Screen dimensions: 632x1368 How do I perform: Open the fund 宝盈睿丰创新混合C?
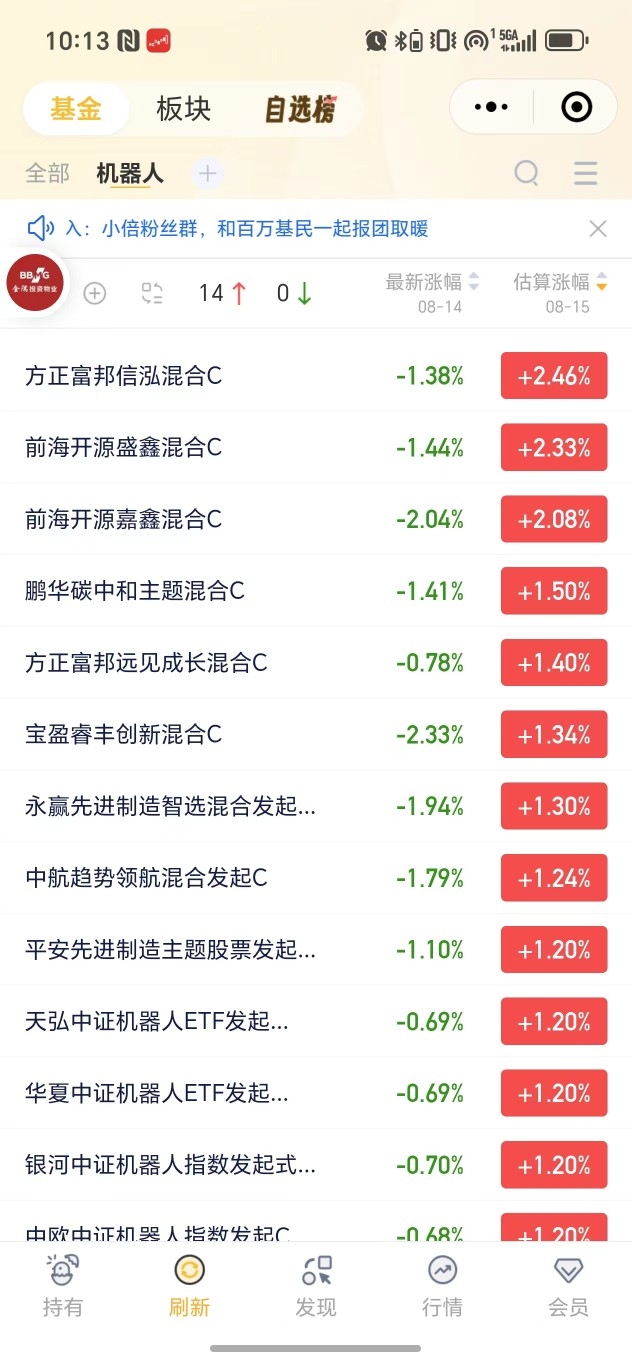[124, 735]
